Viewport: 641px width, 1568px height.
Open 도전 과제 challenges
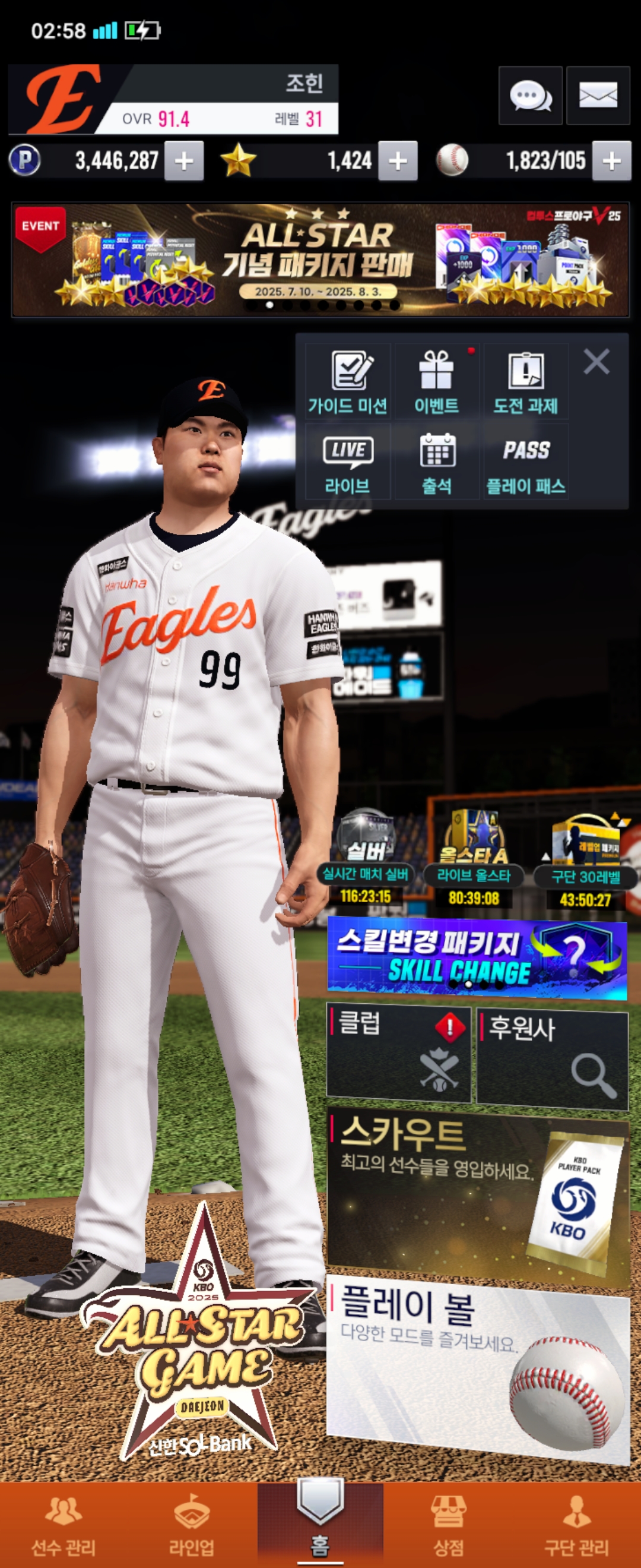pyautogui.click(x=525, y=382)
